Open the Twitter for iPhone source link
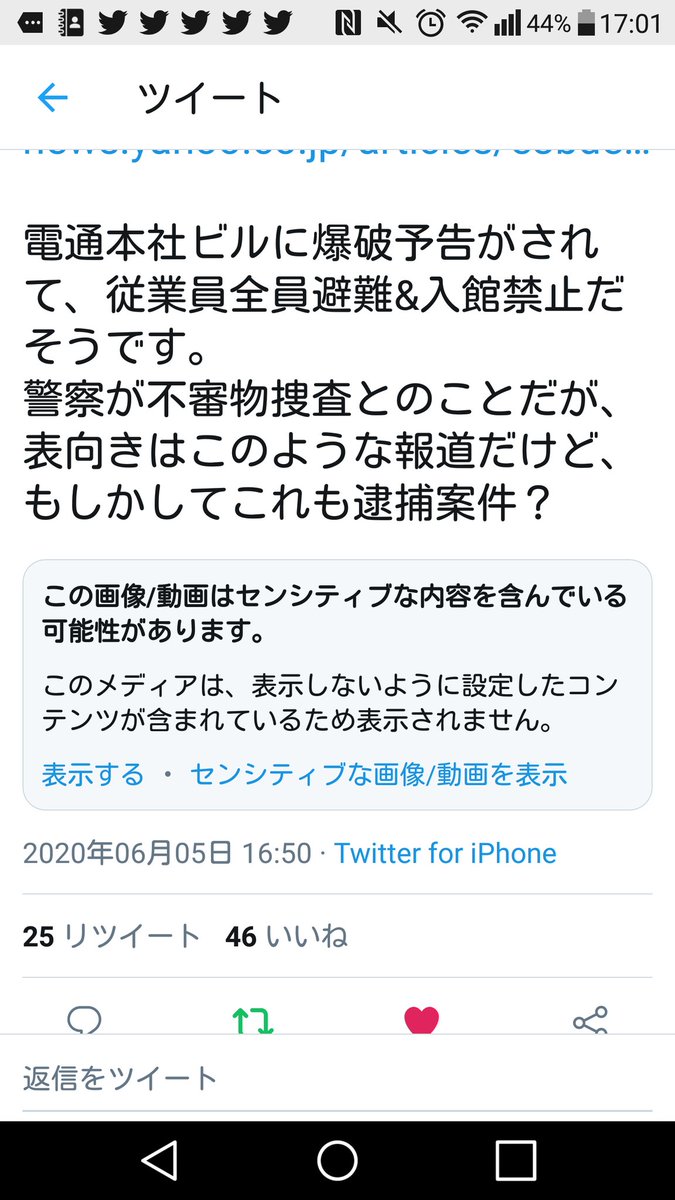 445,853
